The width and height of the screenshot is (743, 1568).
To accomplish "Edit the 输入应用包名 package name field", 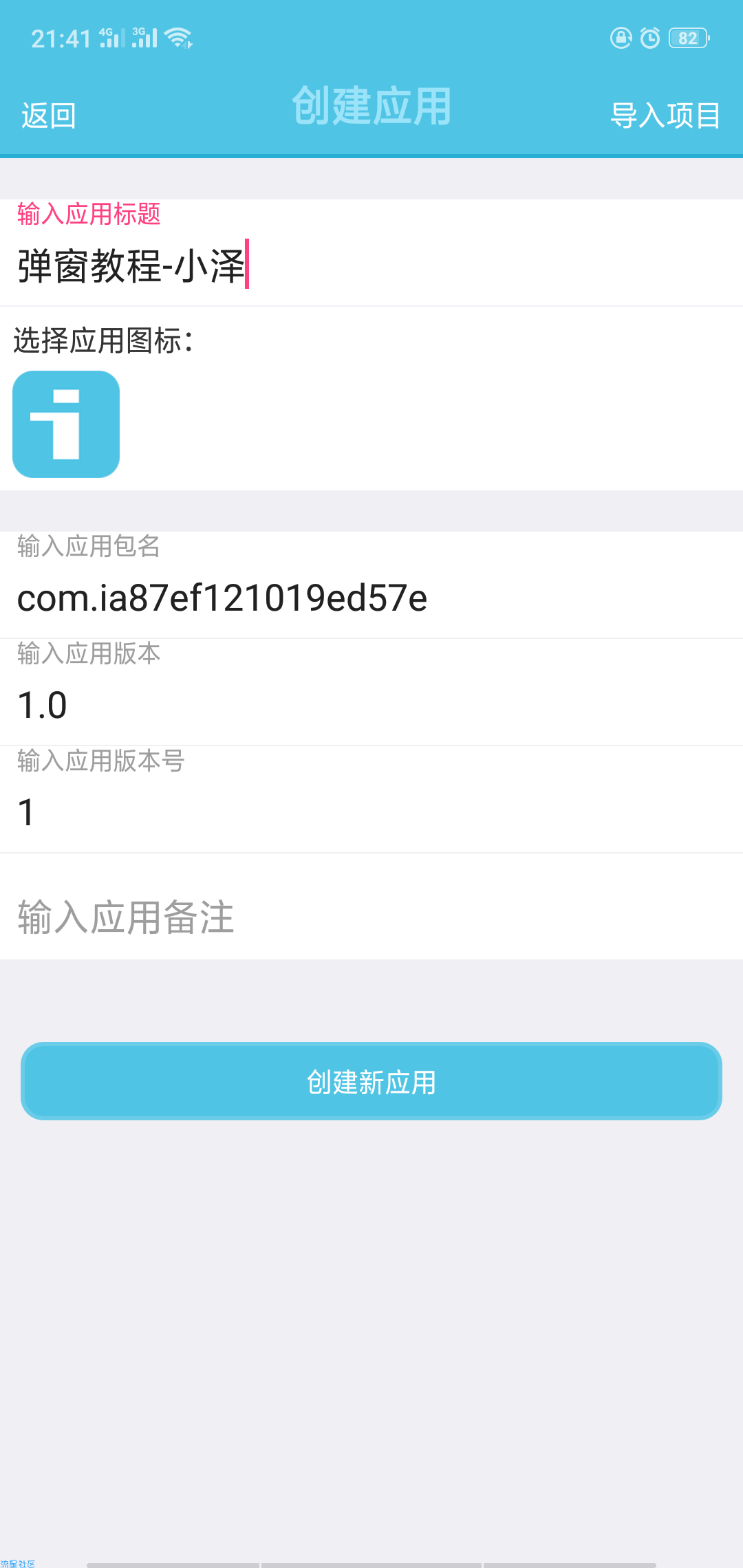I will point(371,597).
